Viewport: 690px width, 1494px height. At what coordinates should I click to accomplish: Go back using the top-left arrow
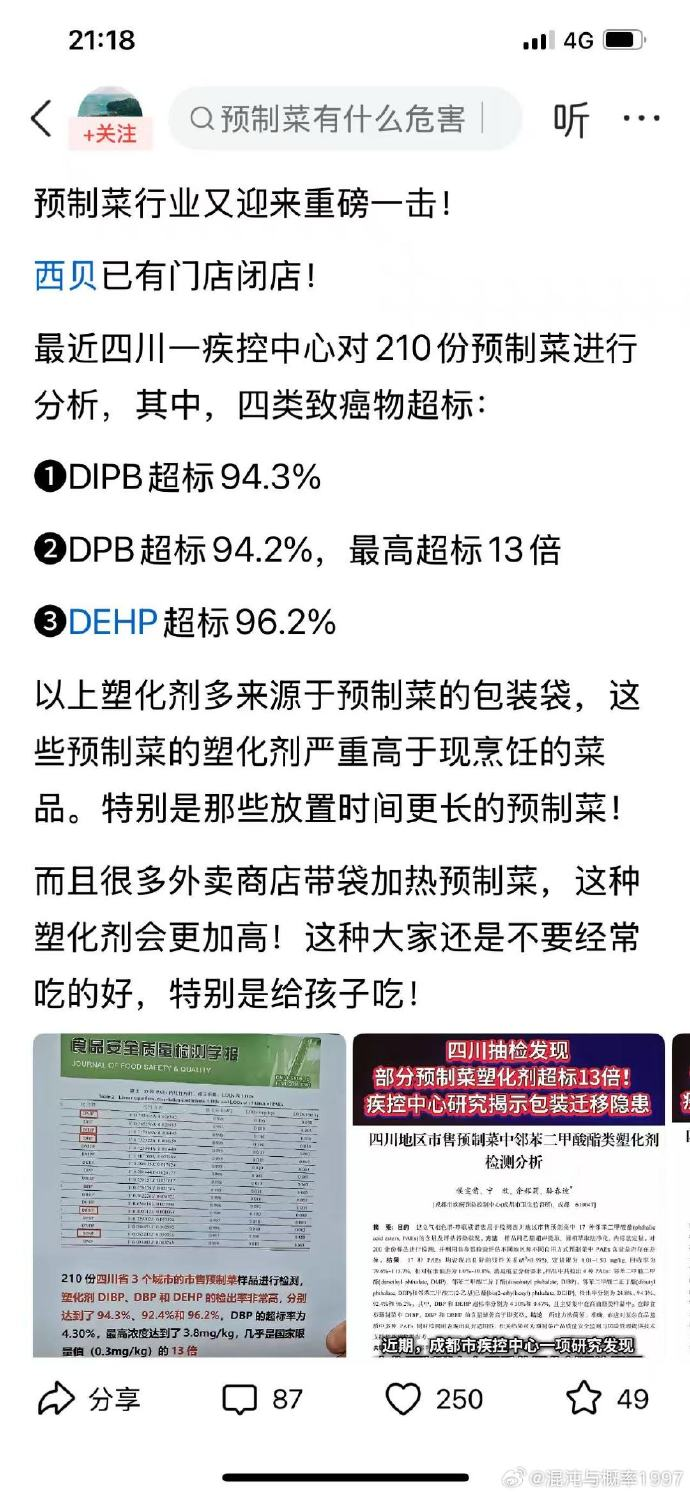40,119
